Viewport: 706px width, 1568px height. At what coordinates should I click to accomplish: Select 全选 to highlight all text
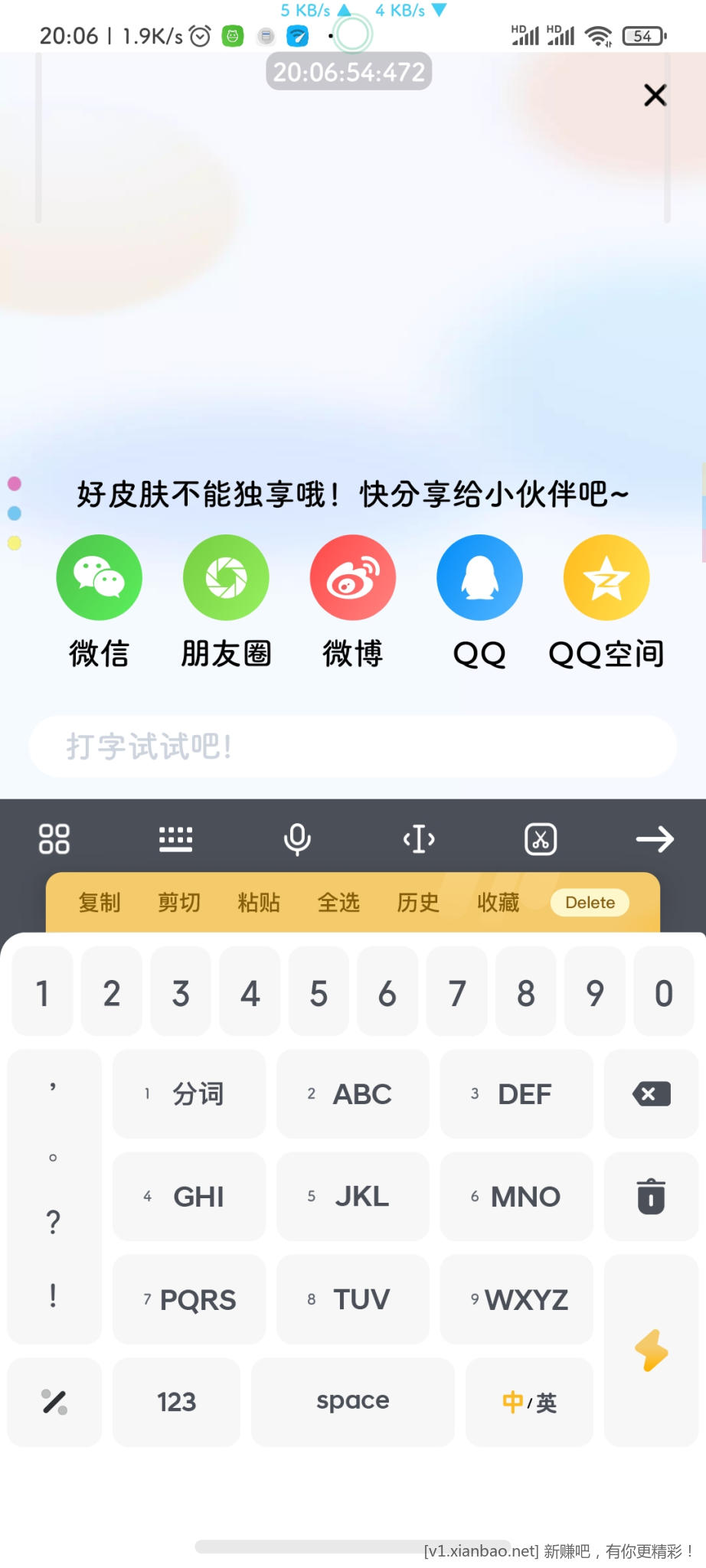tap(338, 903)
